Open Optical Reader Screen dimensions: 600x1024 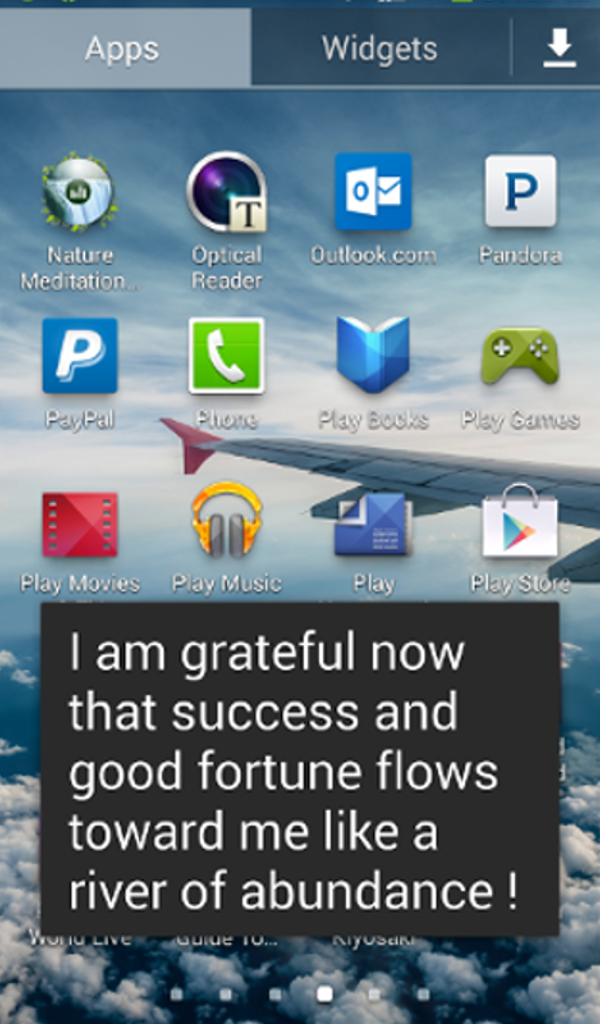227,191
